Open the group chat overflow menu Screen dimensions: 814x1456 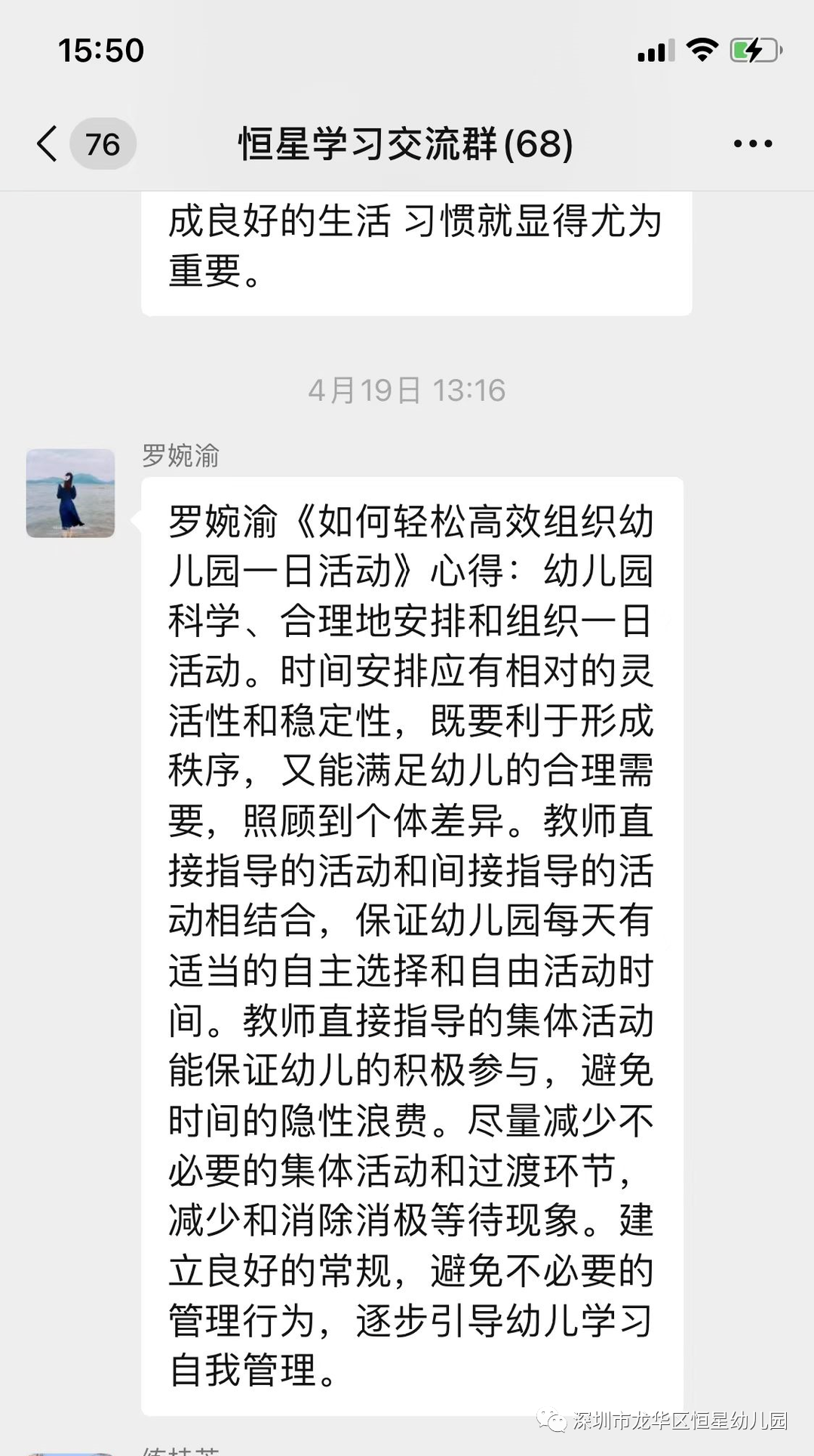click(752, 143)
